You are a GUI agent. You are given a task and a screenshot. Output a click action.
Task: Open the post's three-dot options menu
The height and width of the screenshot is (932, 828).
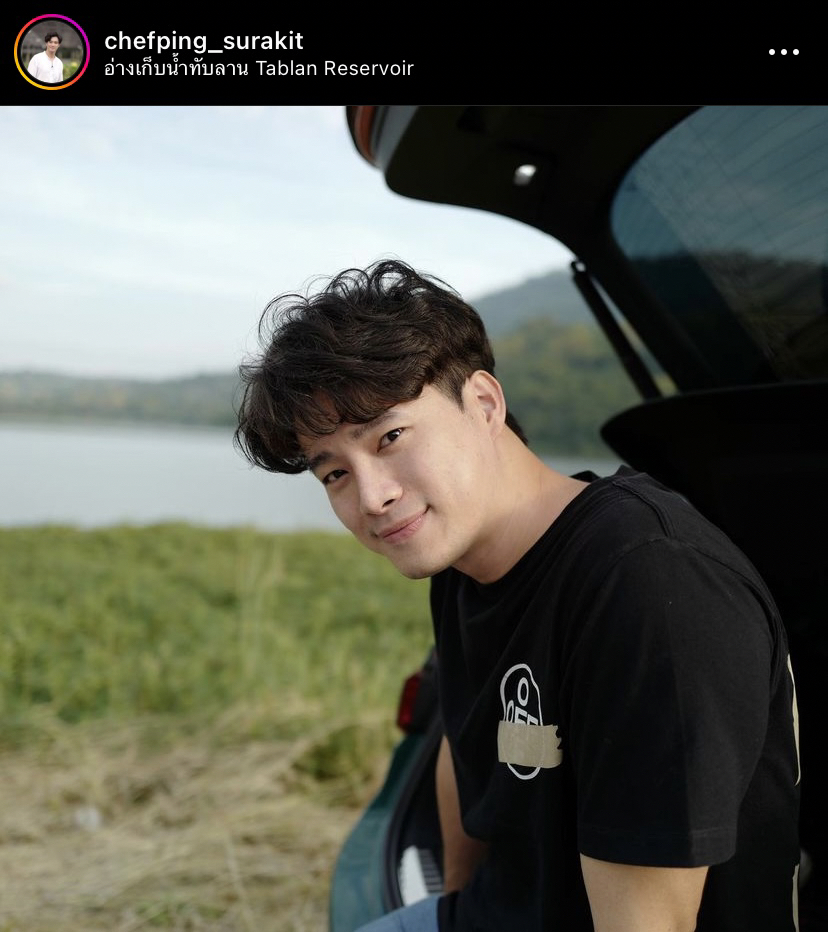[x=783, y=52]
